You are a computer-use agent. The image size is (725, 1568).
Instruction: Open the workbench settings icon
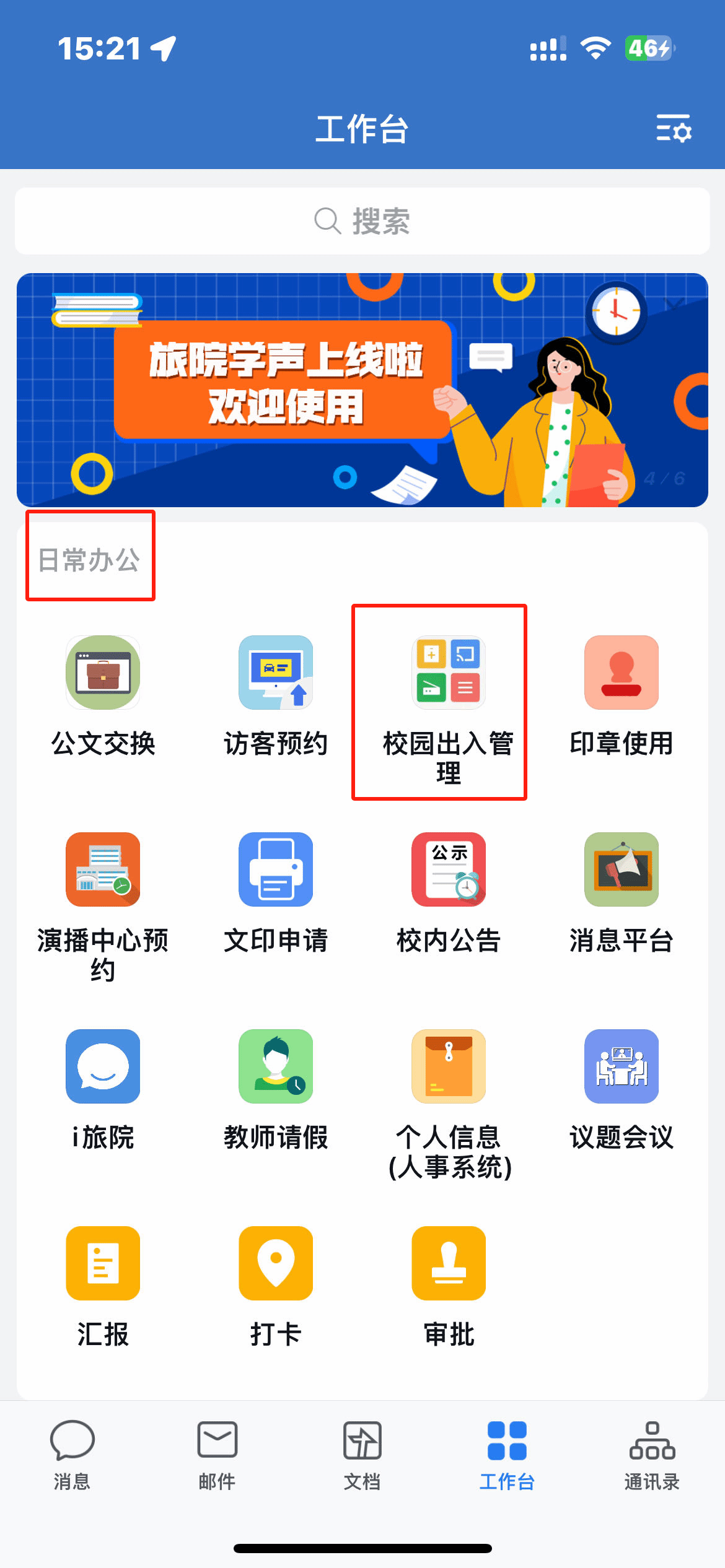[x=674, y=129]
